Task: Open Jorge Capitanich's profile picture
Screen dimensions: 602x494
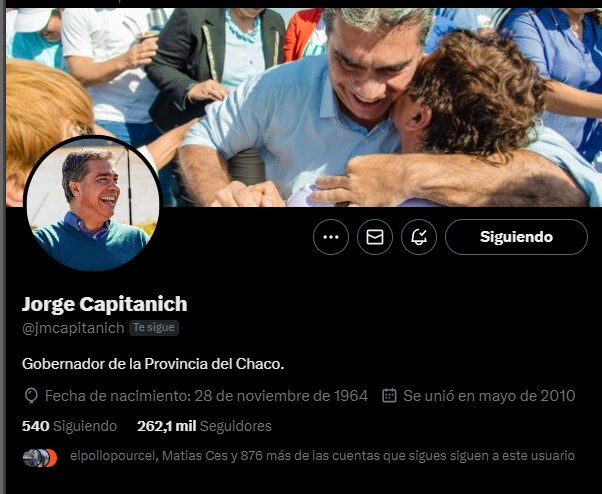Action: tap(92, 205)
